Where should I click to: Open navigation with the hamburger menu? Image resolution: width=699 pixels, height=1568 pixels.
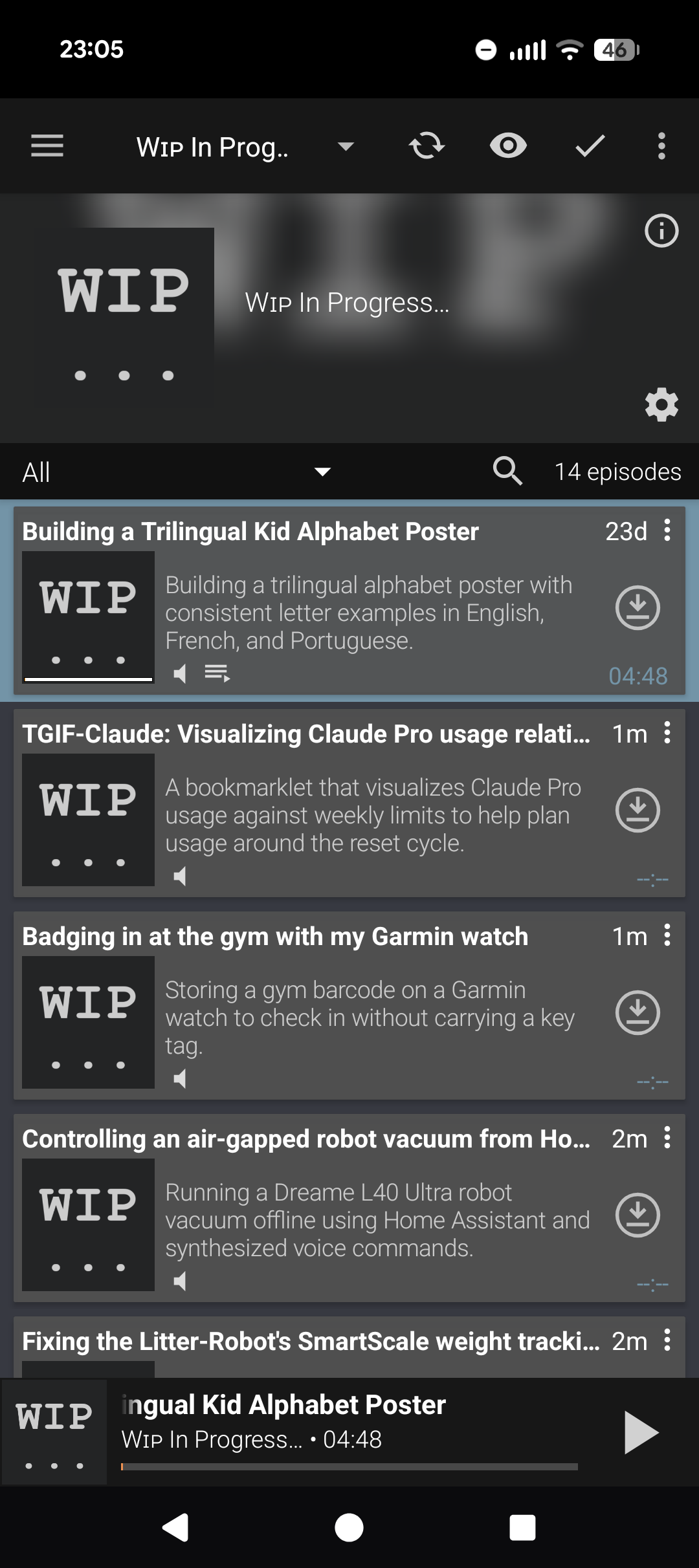click(x=46, y=147)
